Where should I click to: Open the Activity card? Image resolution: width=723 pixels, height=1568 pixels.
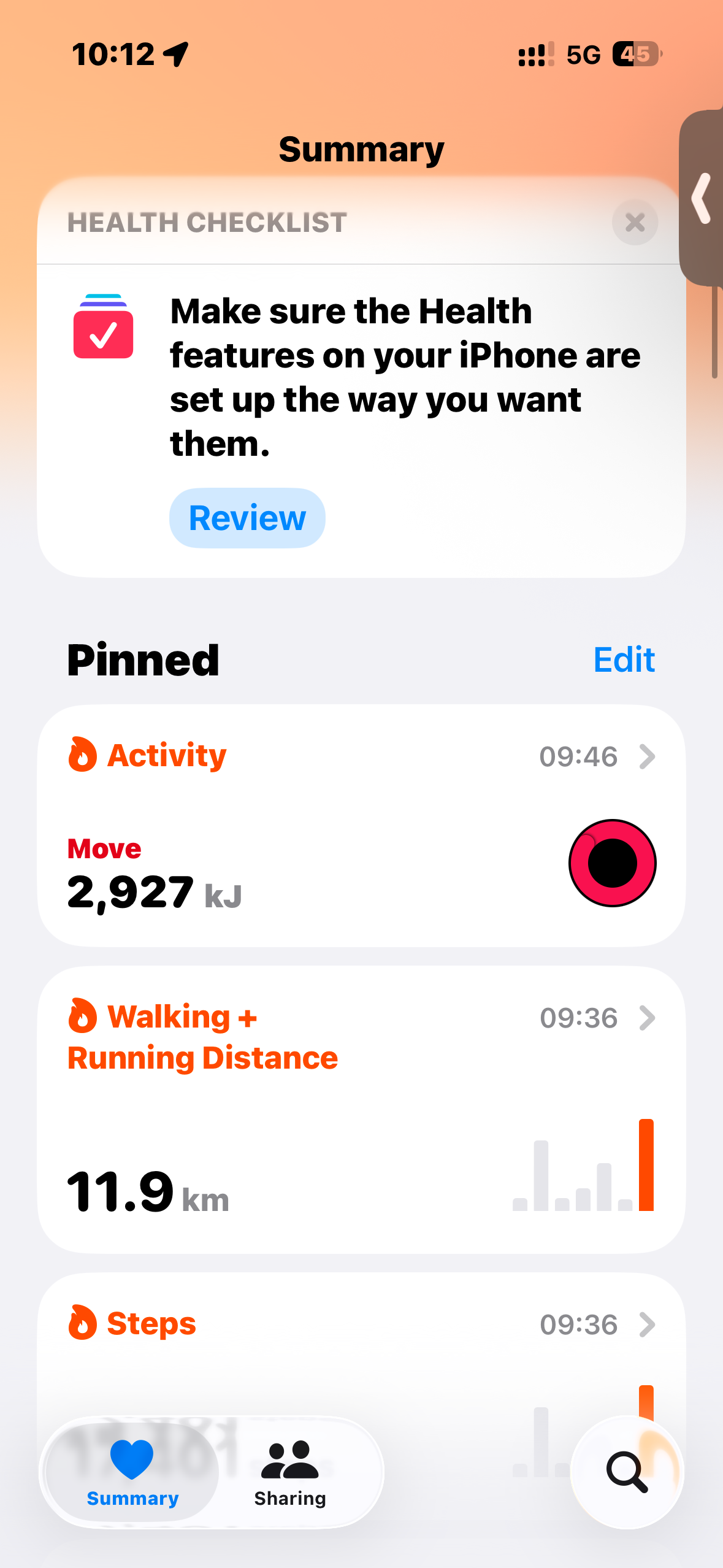[x=361, y=825]
